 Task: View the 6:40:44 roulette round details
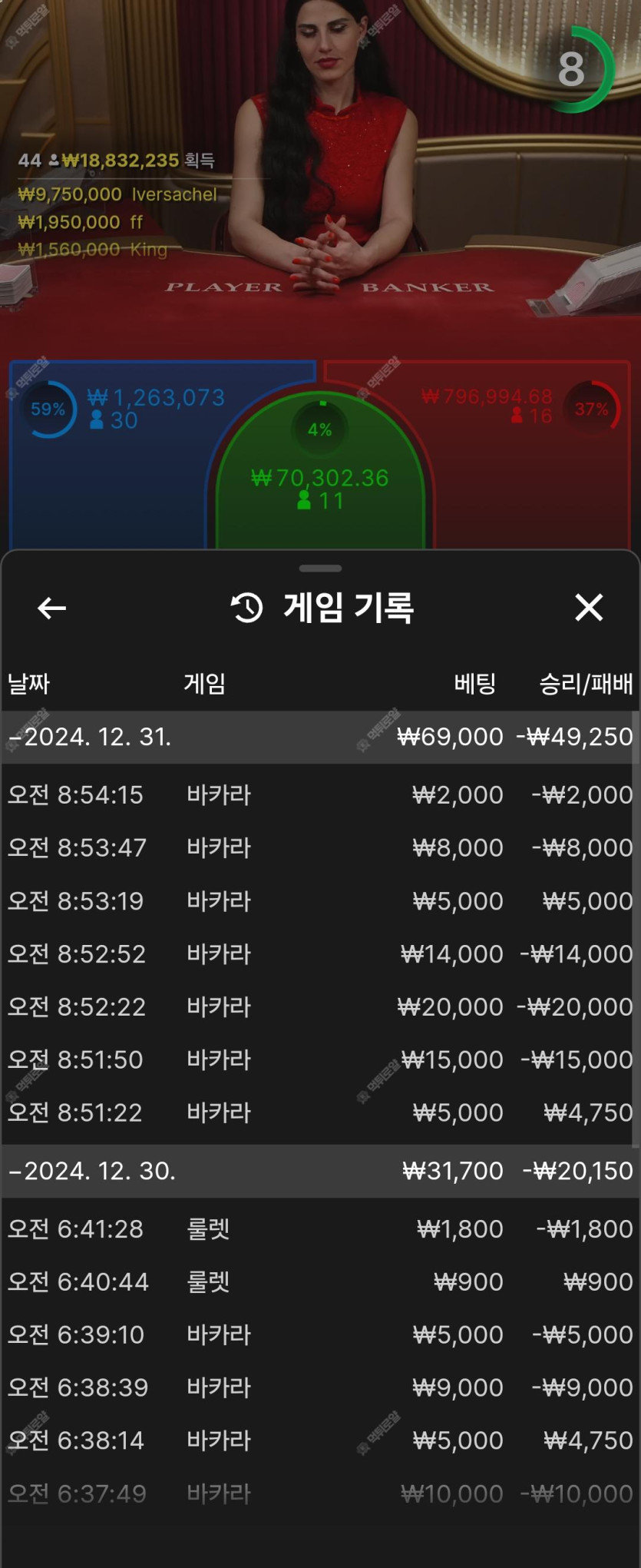[x=319, y=1281]
